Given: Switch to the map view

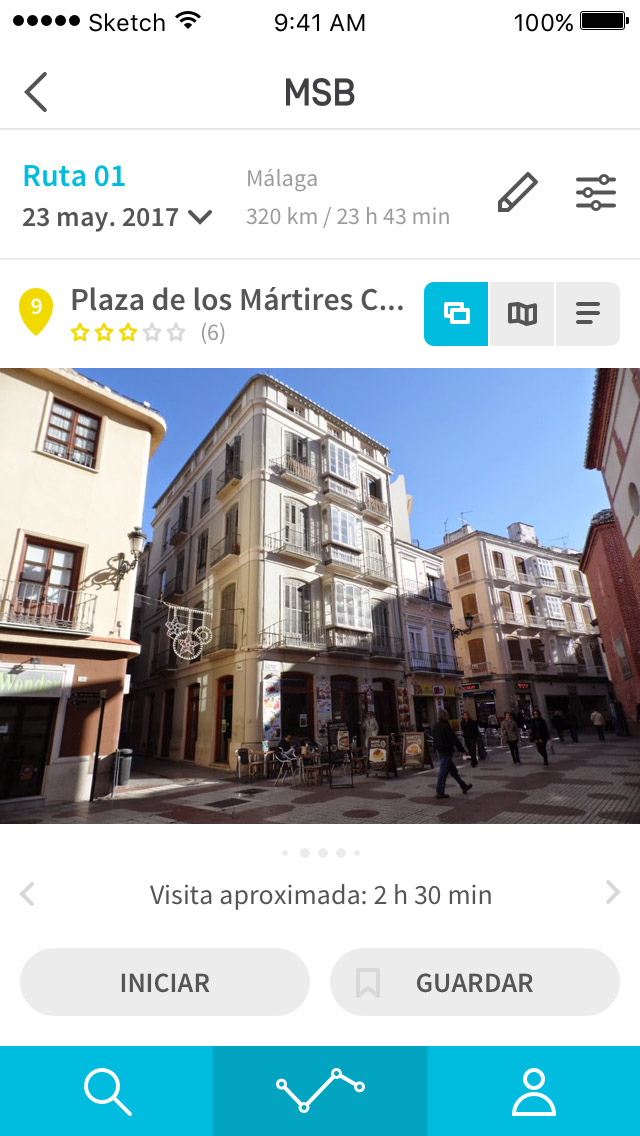Looking at the screenshot, I should tap(522, 314).
